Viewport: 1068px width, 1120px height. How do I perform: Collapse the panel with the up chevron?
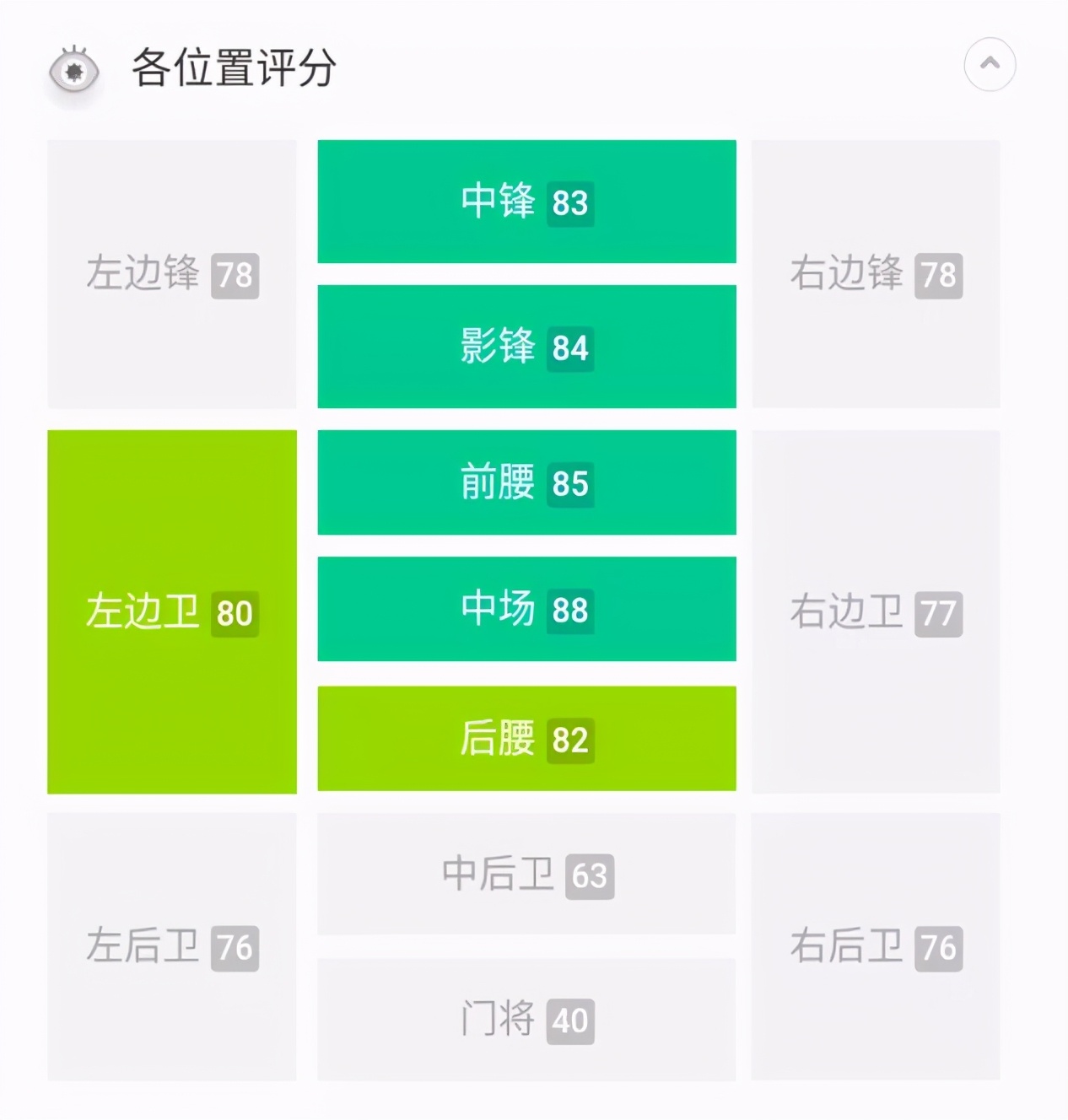[990, 64]
